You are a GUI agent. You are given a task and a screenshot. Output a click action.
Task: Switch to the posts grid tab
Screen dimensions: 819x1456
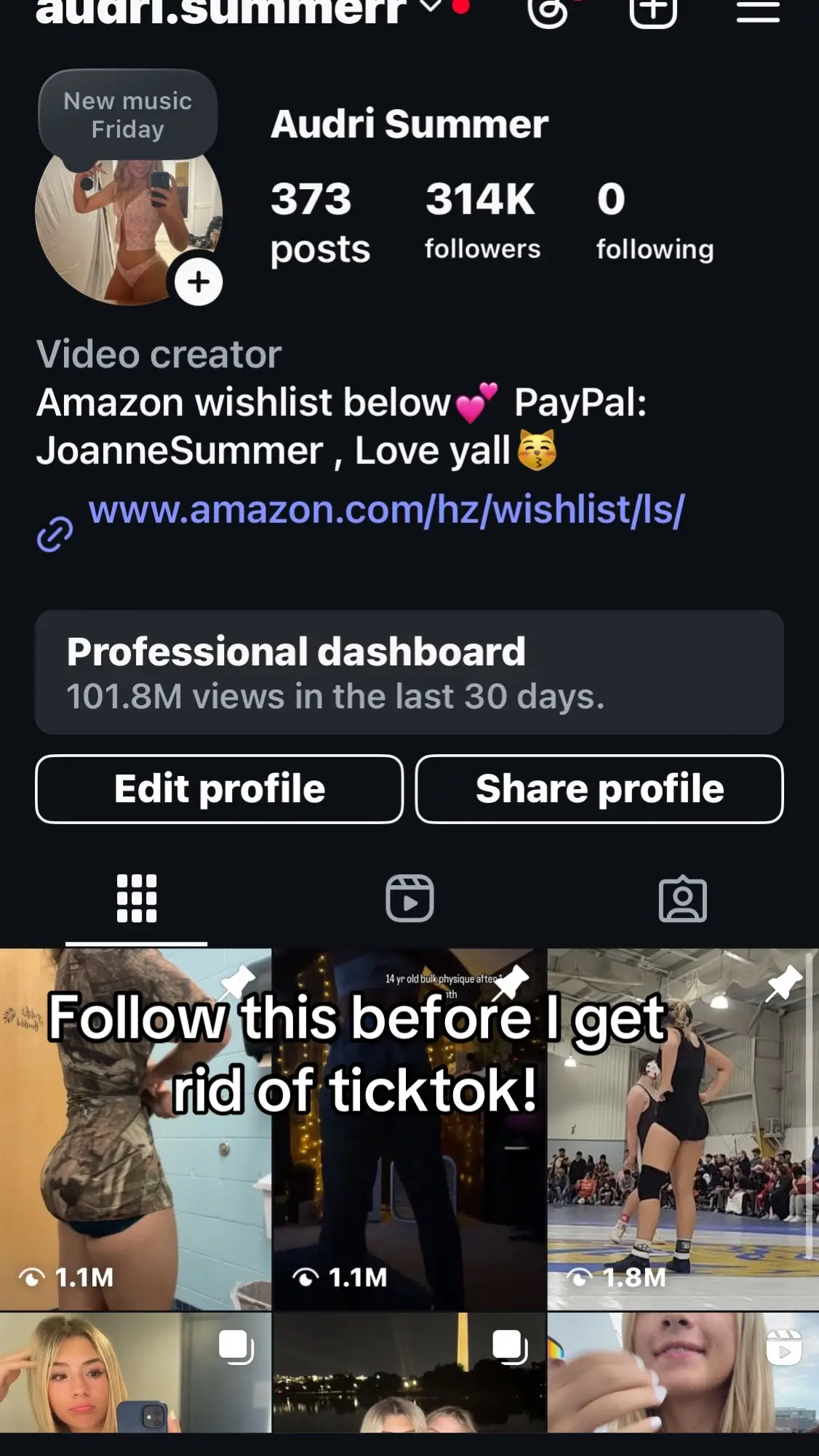click(137, 899)
